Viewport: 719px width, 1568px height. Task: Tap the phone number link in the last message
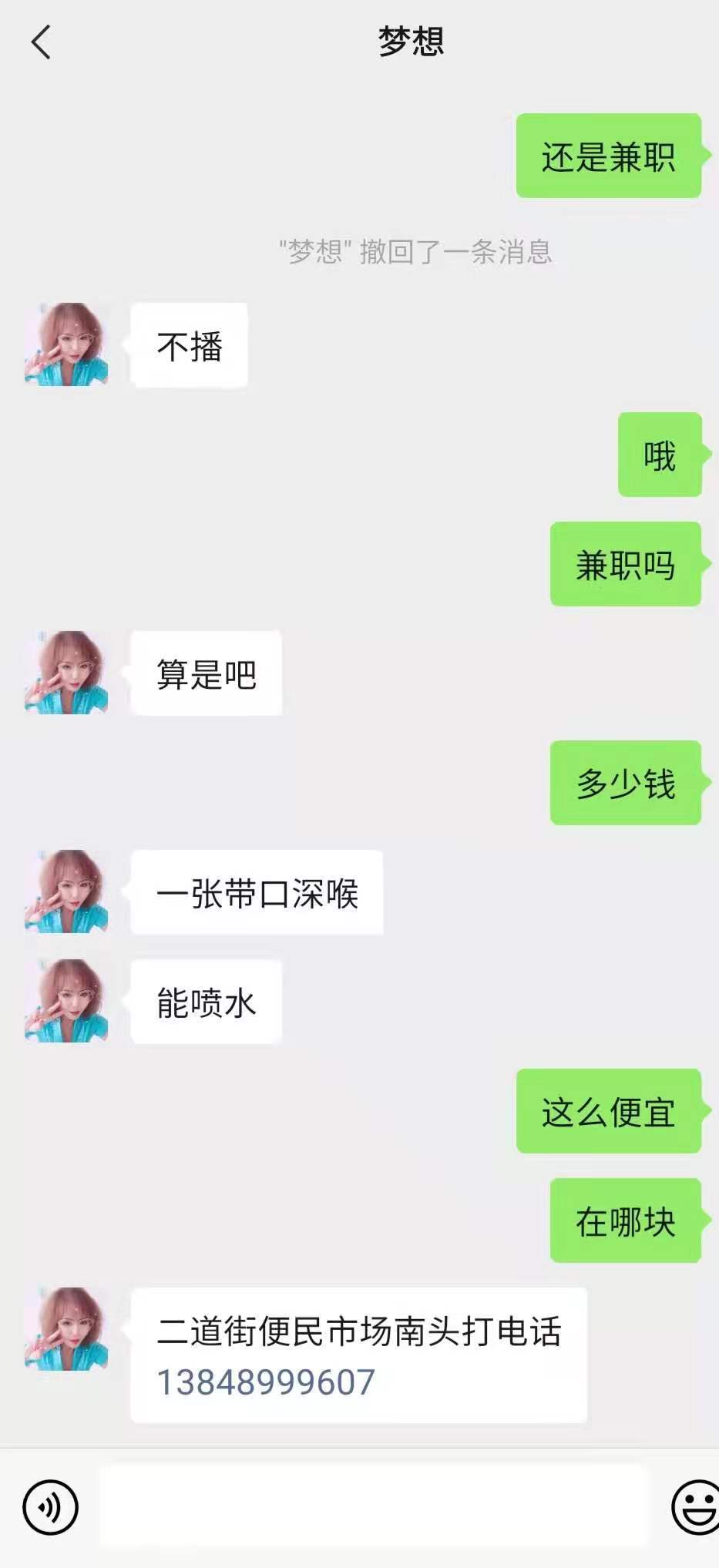tap(266, 1382)
